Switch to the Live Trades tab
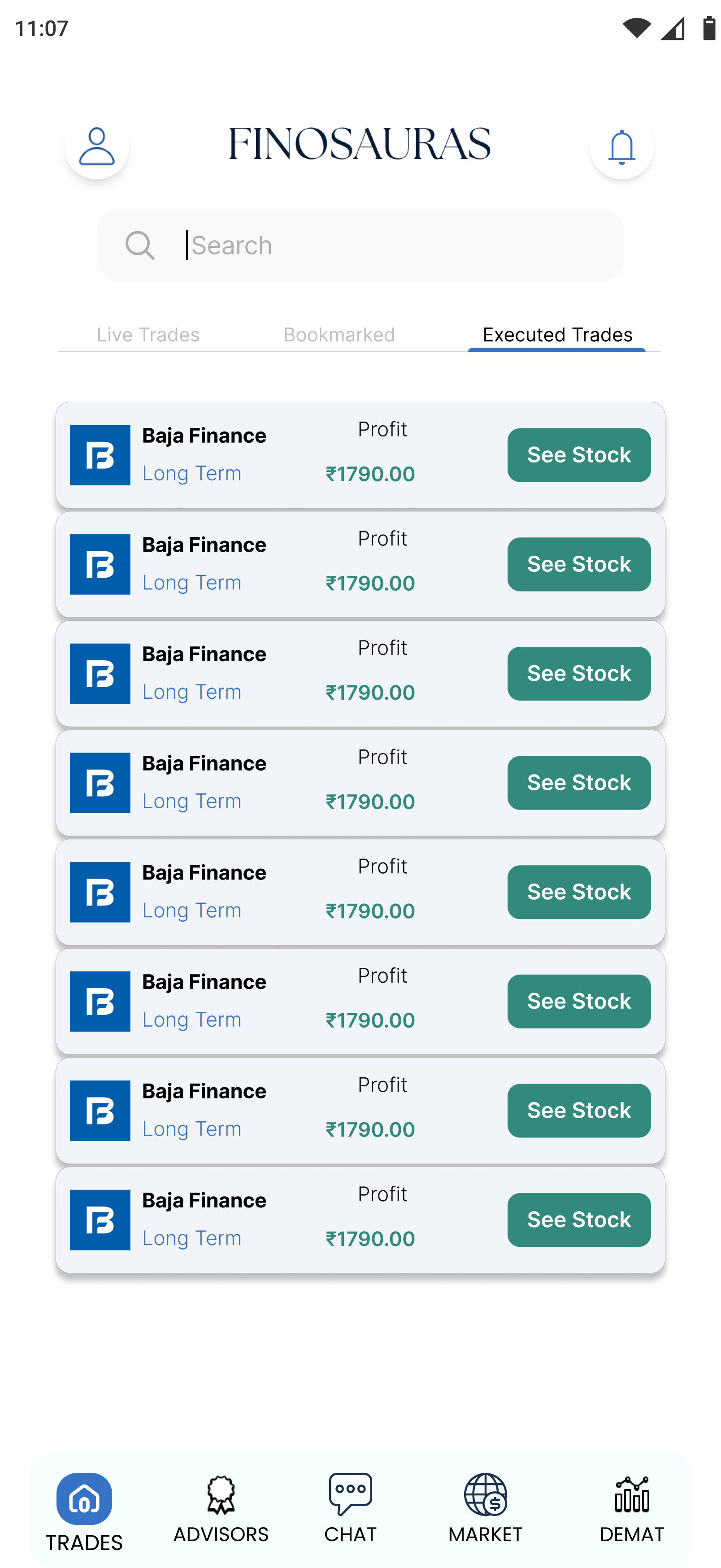This screenshot has width=721, height=1568. (x=148, y=335)
